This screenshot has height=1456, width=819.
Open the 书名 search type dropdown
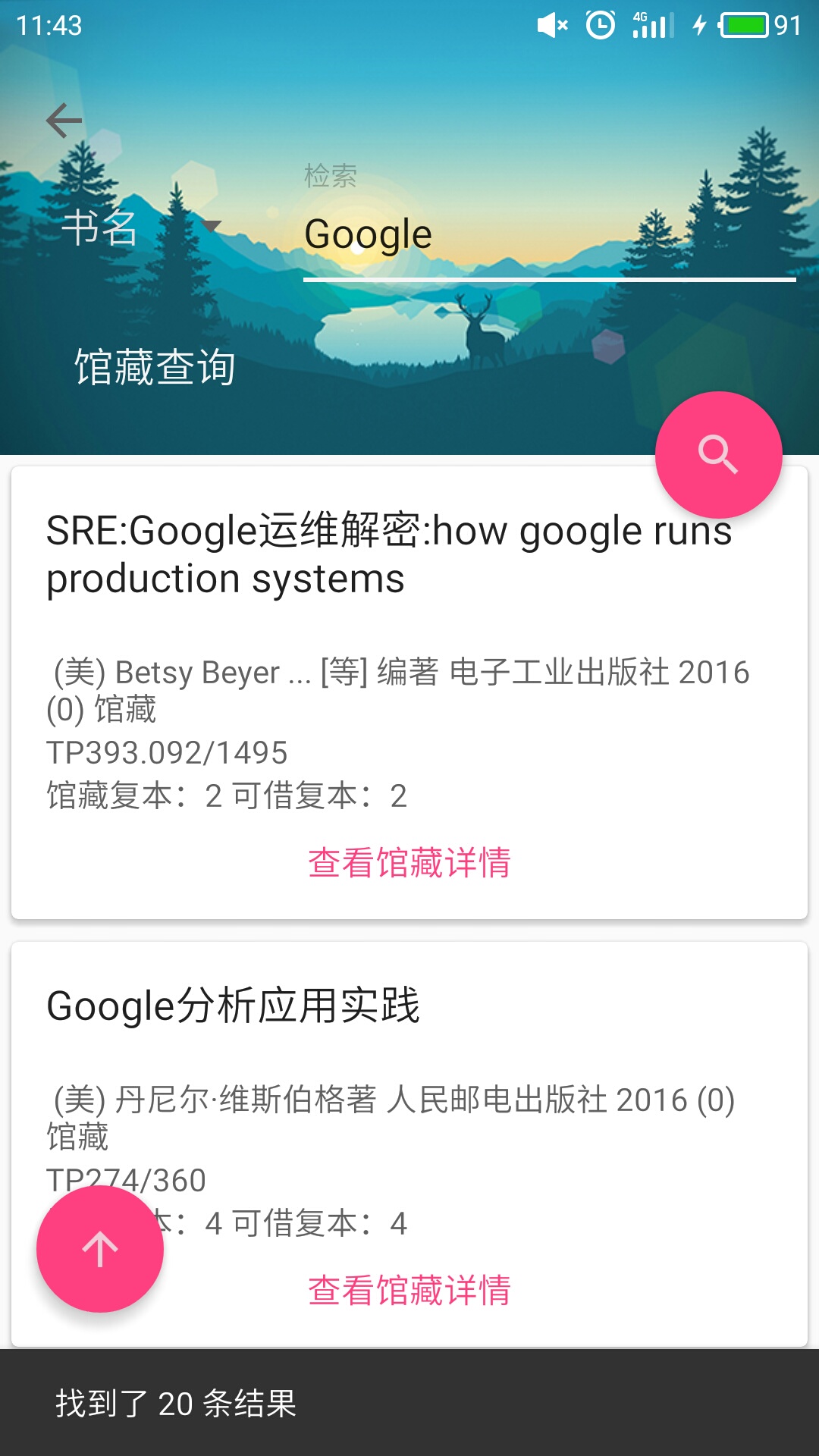point(140,227)
